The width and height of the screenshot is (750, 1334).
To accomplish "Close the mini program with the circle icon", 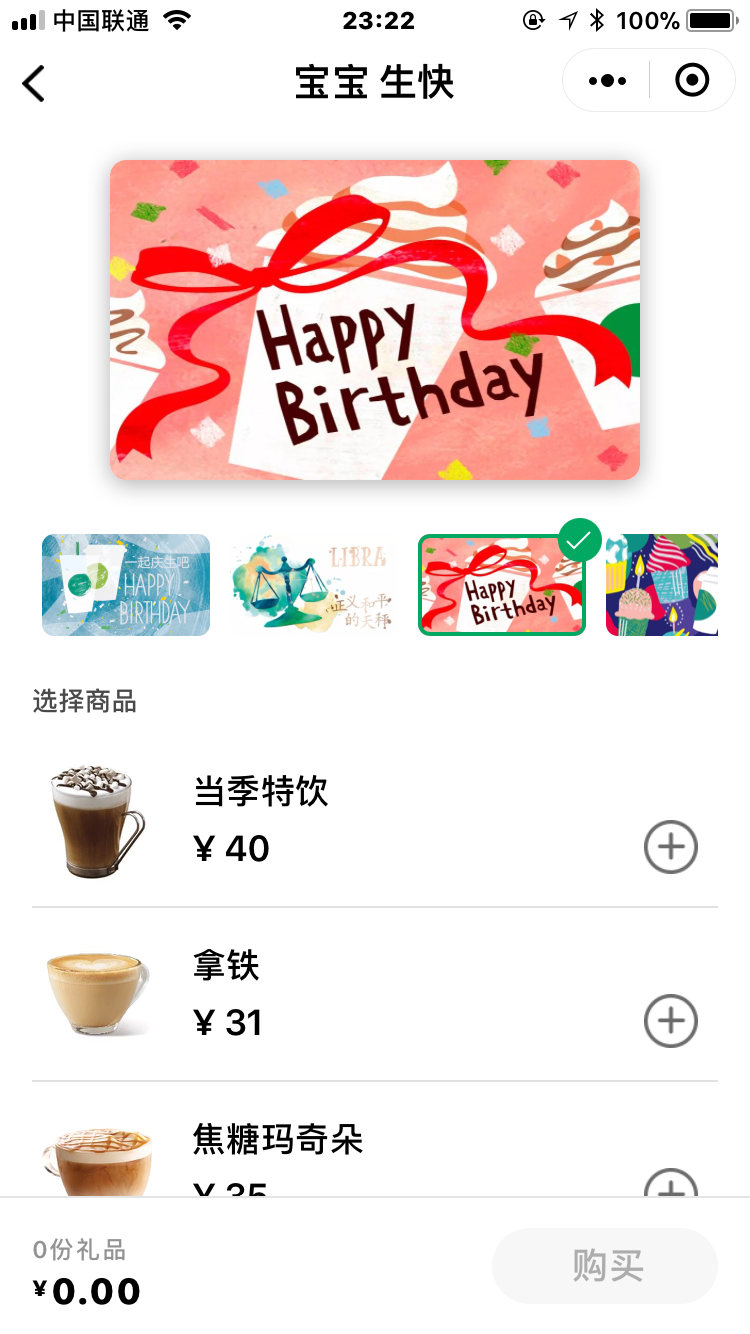I will 692,81.
